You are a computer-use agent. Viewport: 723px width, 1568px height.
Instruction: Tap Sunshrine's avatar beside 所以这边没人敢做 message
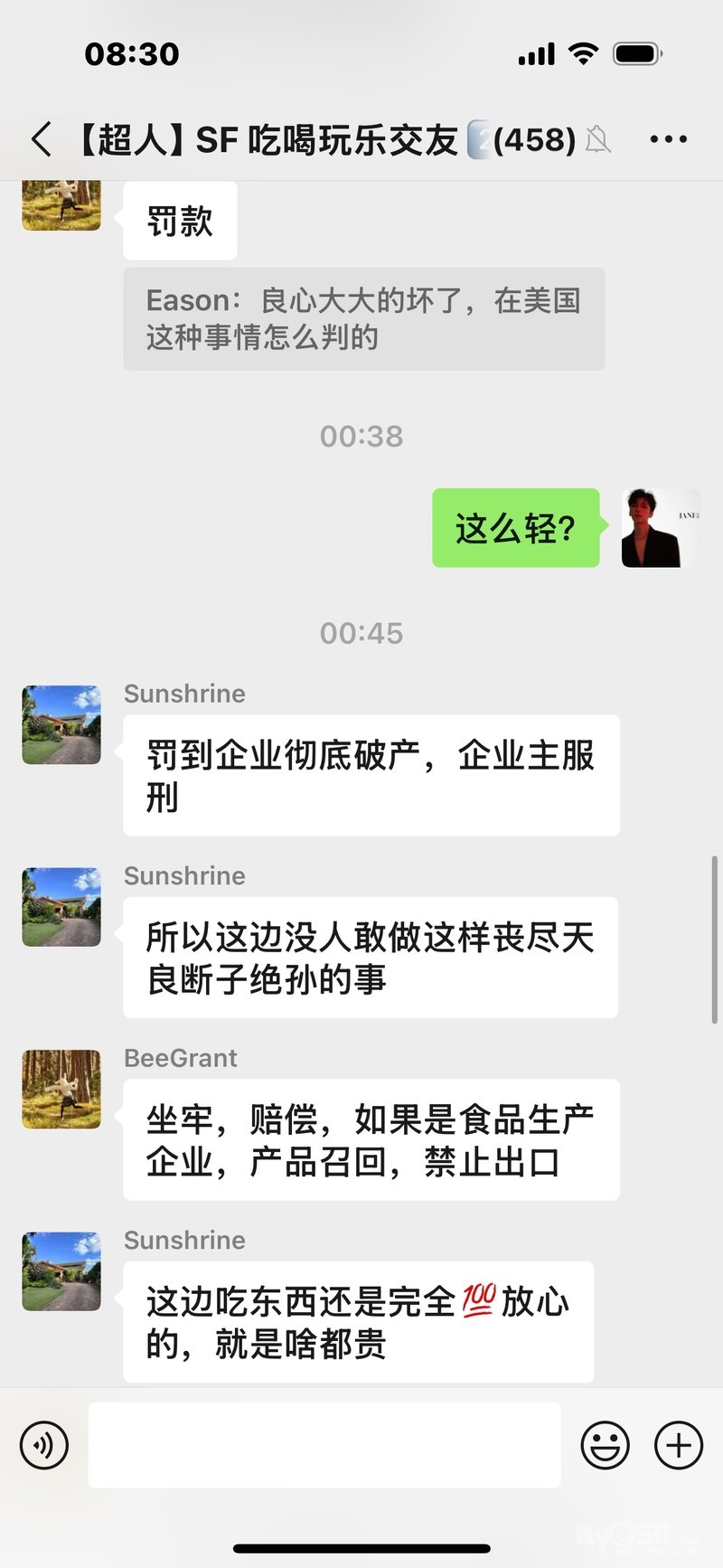click(x=61, y=907)
